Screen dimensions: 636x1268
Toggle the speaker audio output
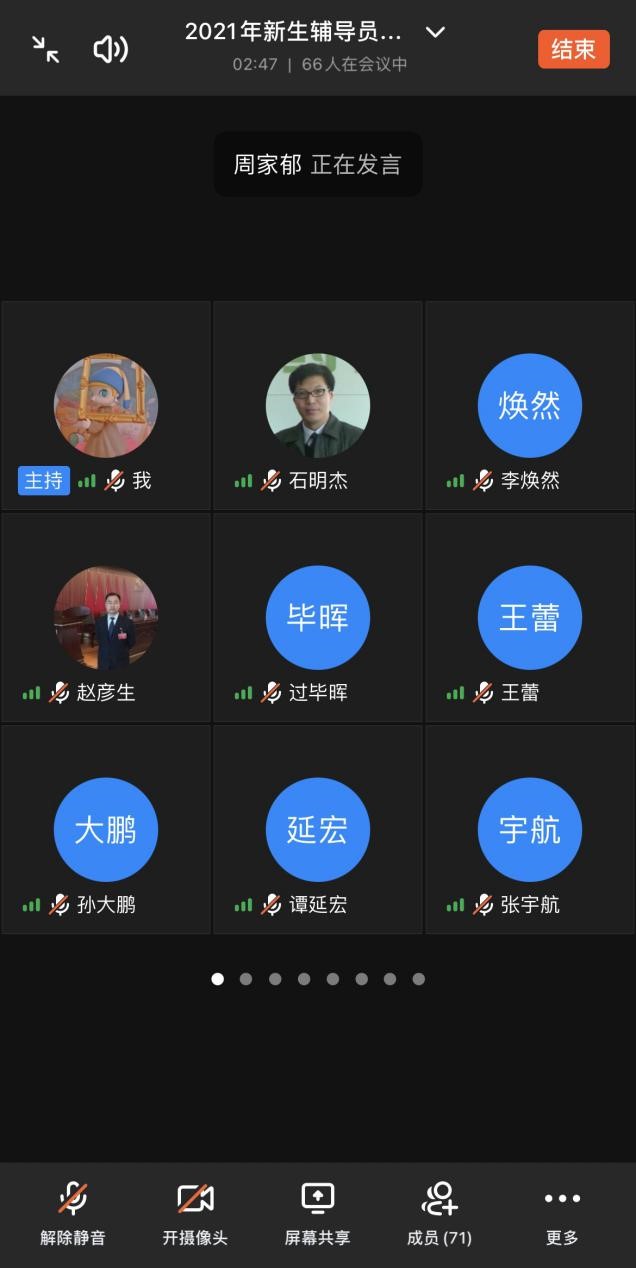pyautogui.click(x=110, y=49)
